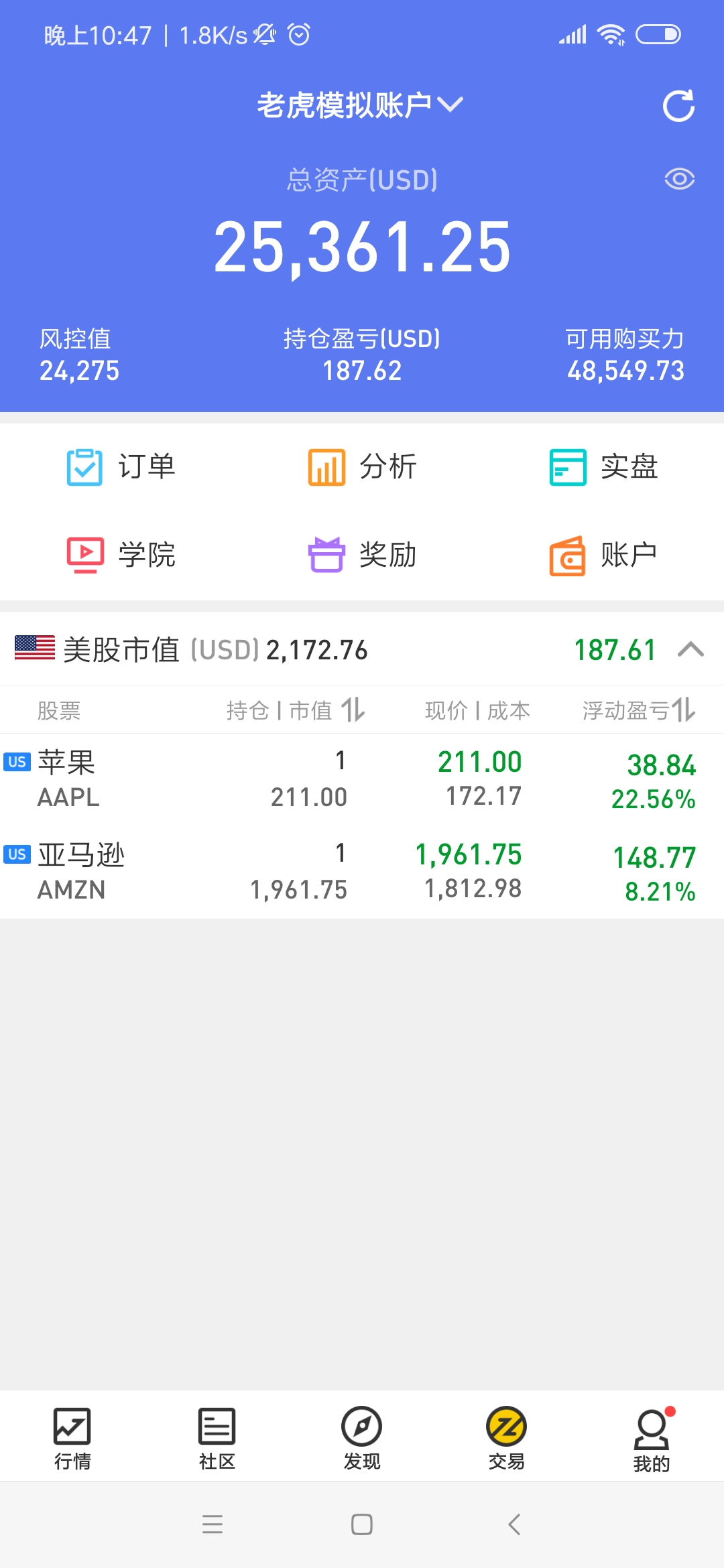Open 分析 analysis
724x1568 pixels.
click(362, 467)
